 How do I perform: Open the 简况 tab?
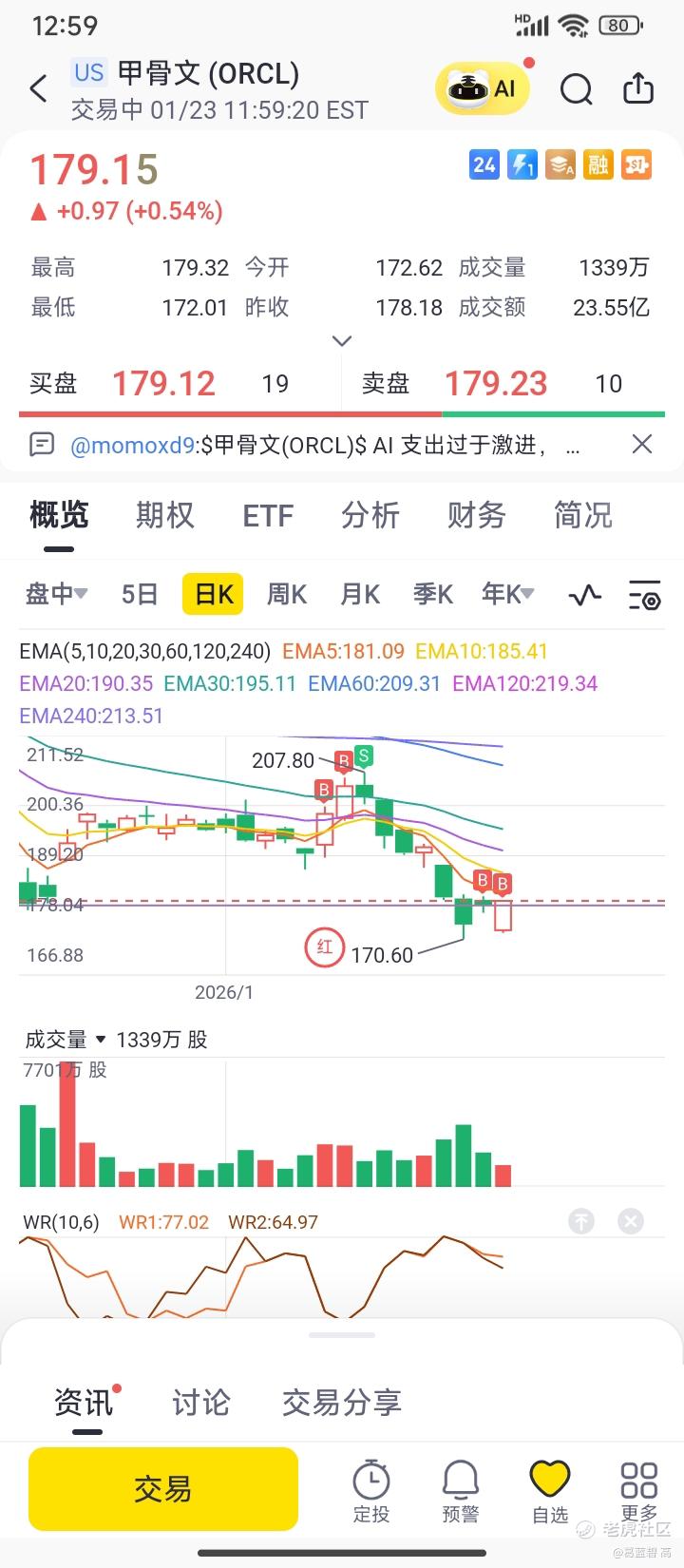[582, 515]
